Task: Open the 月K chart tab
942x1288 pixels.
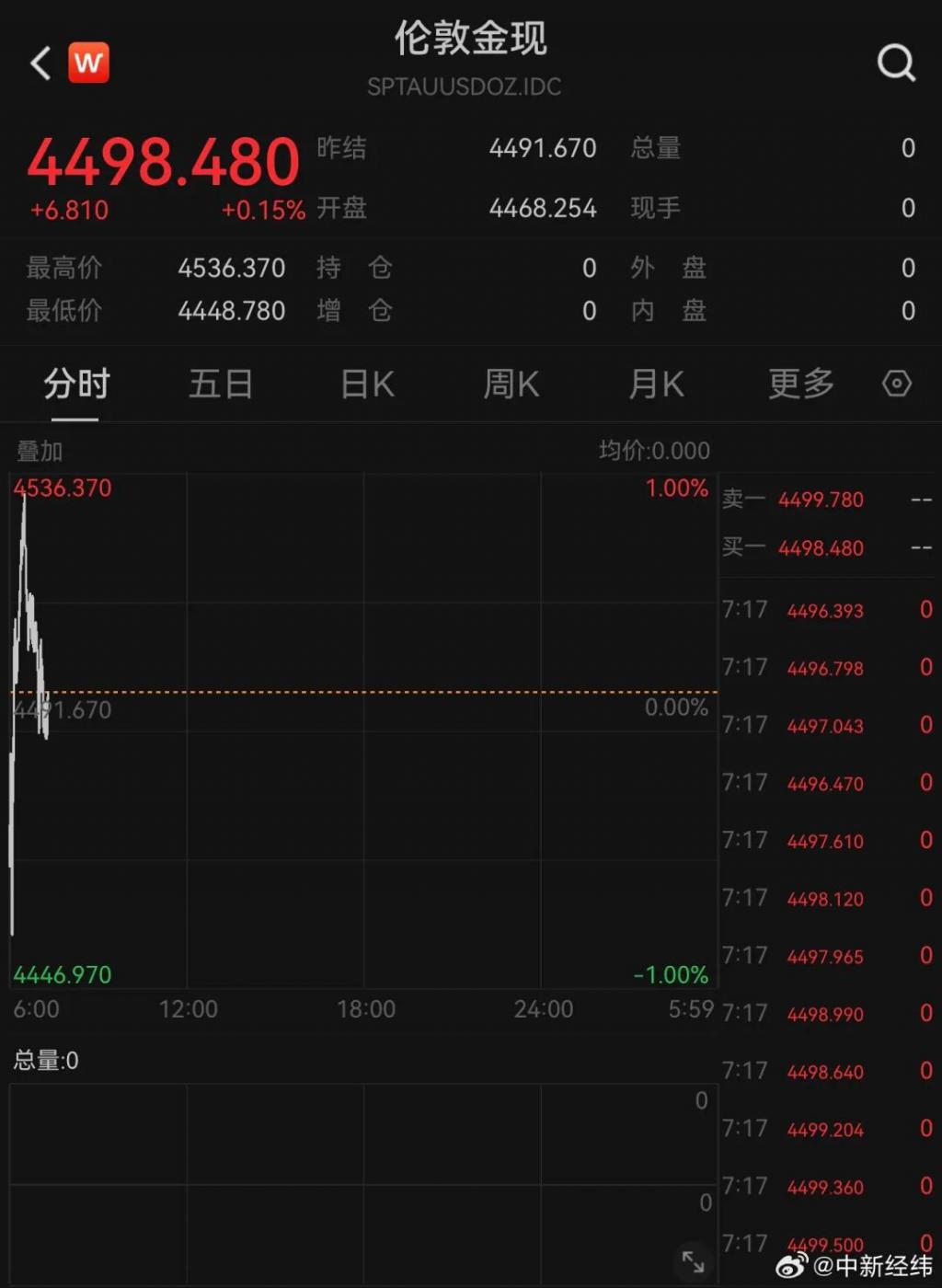Action: [656, 384]
